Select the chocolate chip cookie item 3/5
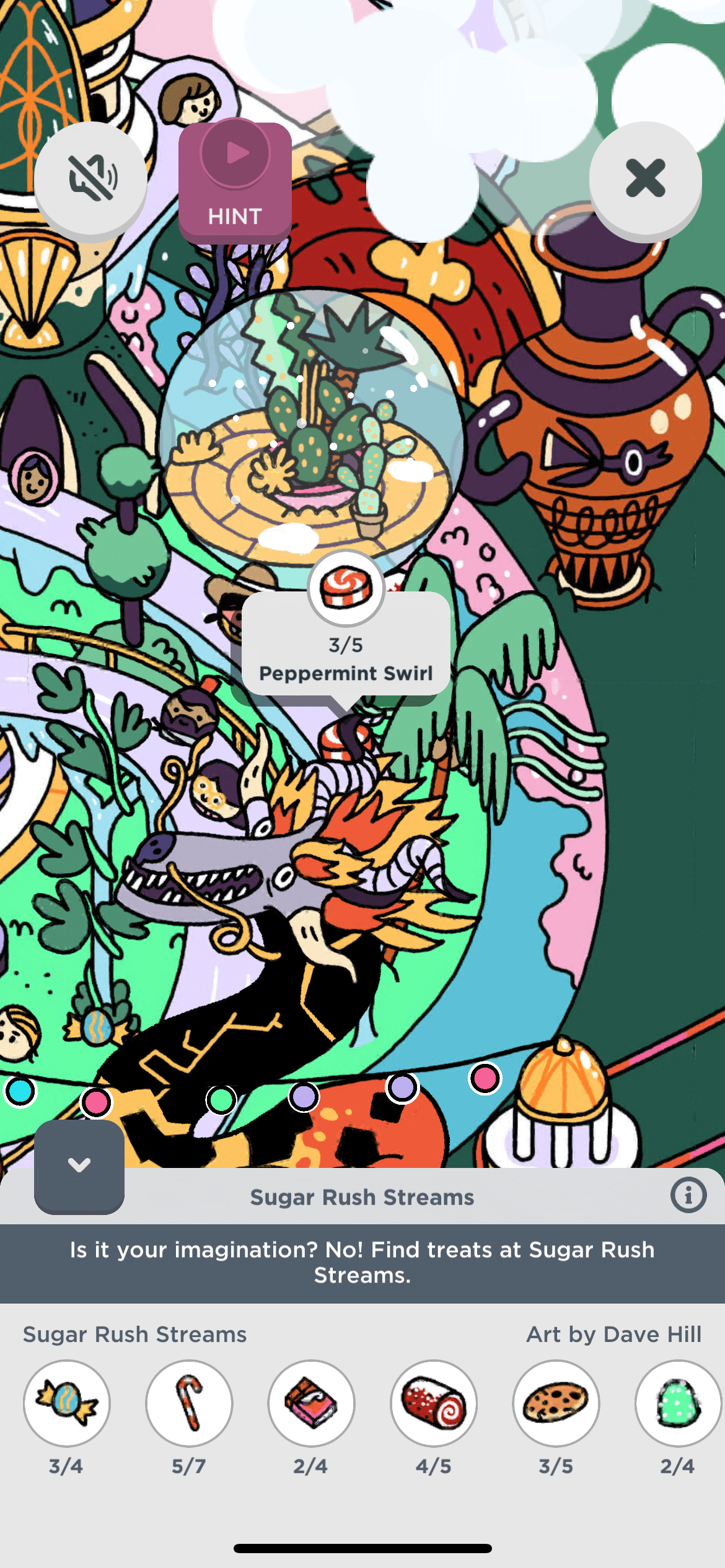The height and width of the screenshot is (1568, 725). pos(556,1402)
